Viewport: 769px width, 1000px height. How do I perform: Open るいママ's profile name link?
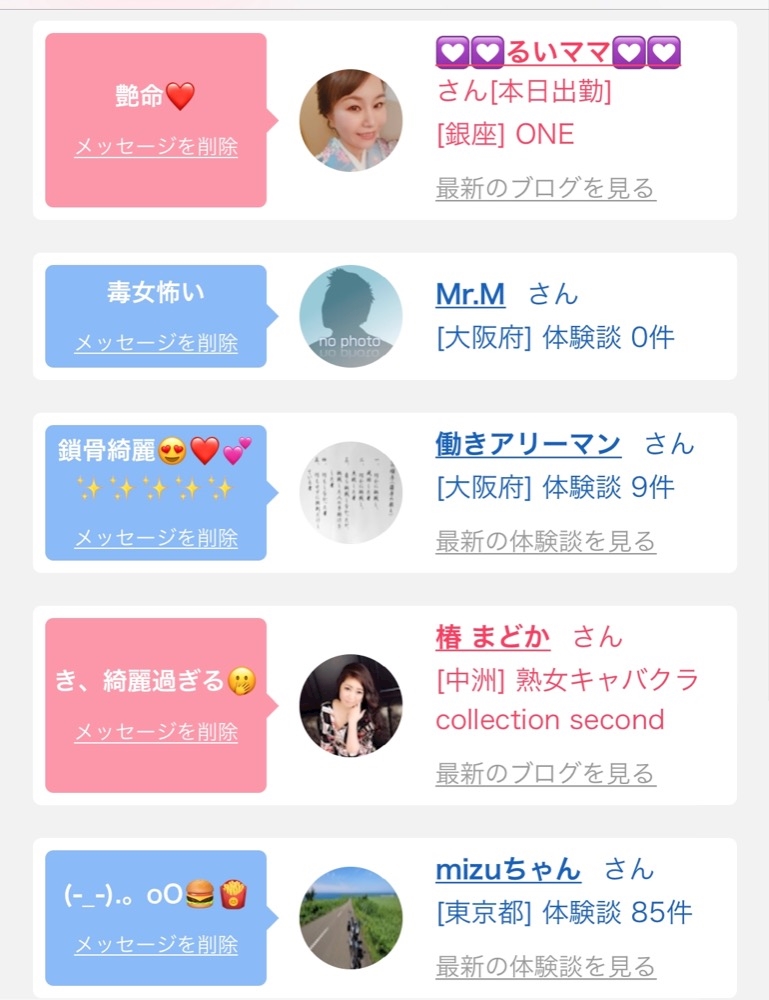tap(558, 52)
